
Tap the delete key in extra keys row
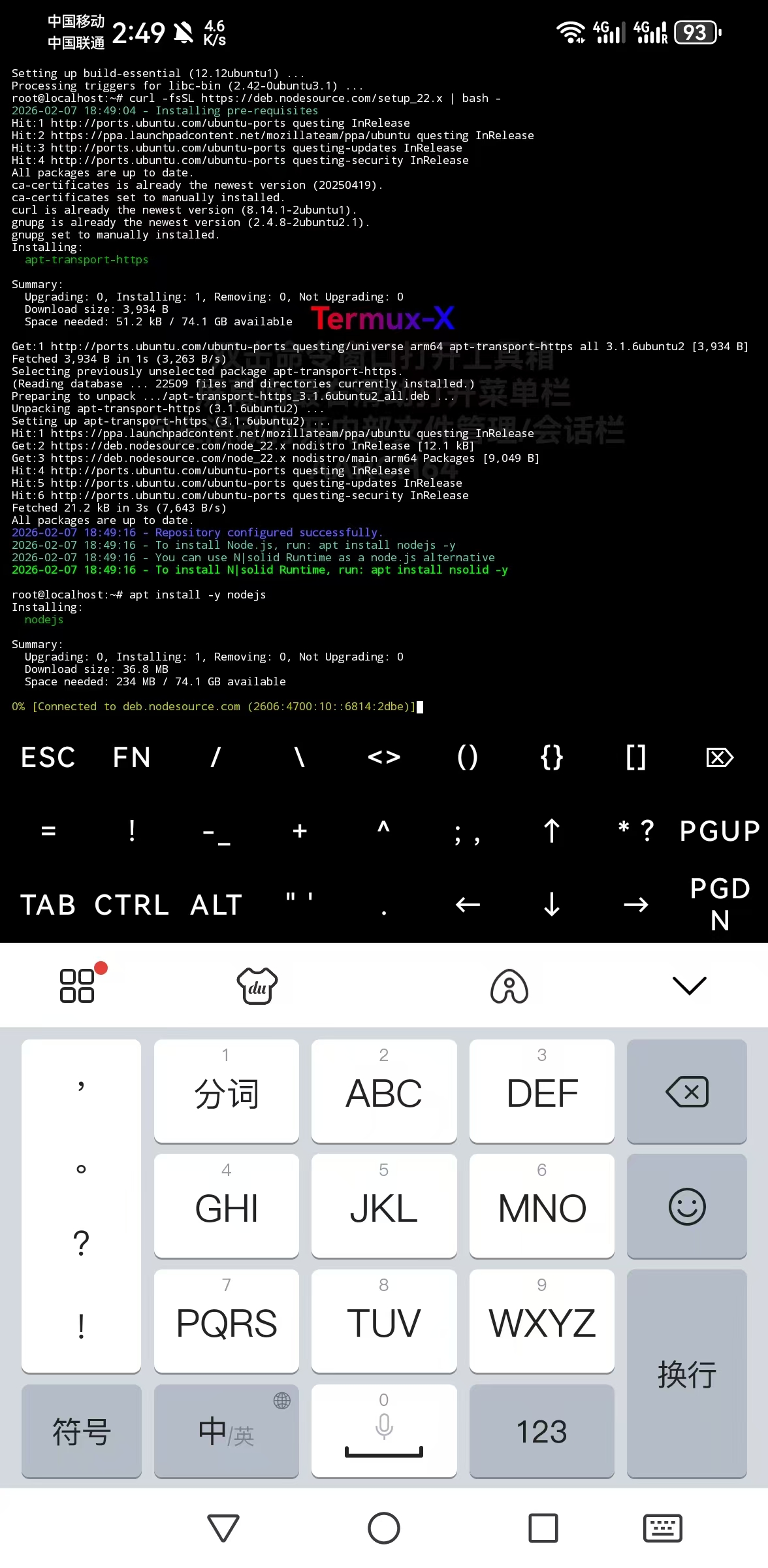720,758
